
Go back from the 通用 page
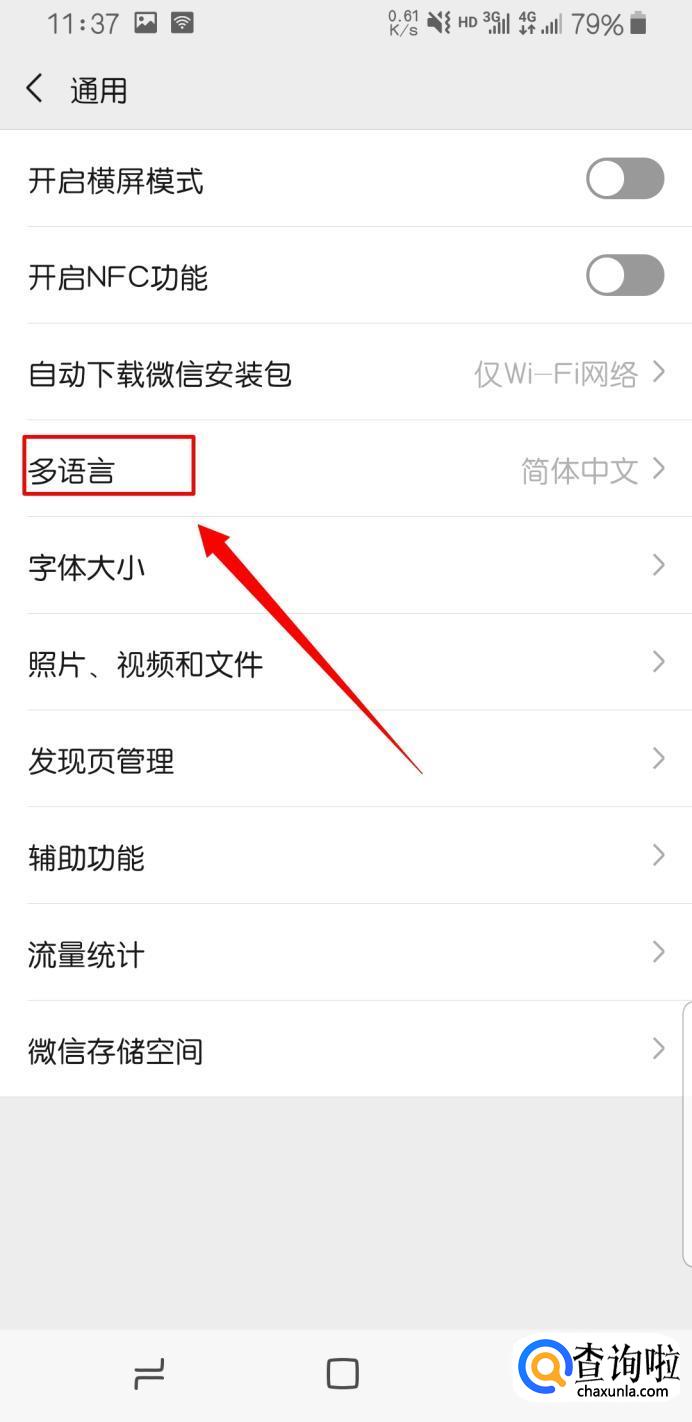tap(35, 89)
